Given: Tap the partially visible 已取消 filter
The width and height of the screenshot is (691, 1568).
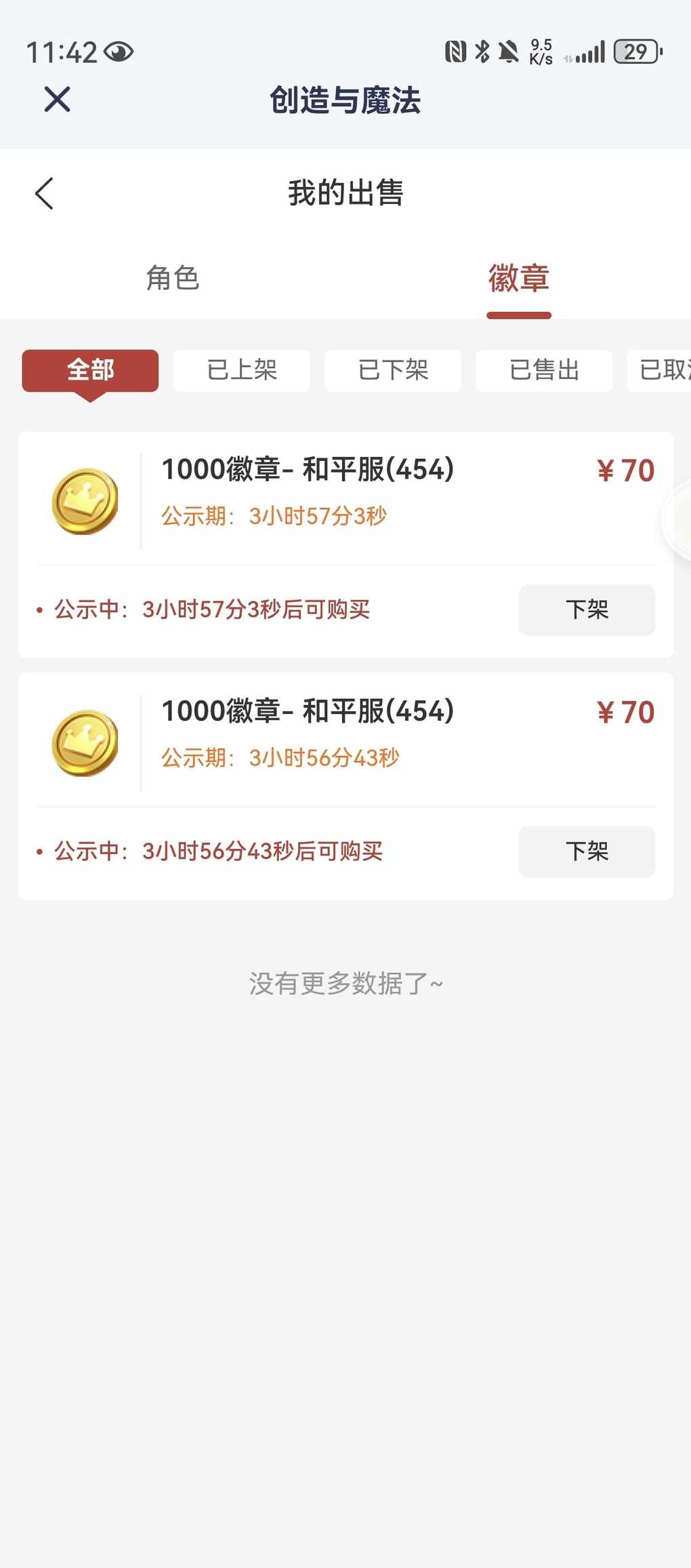Looking at the screenshot, I should click(659, 371).
